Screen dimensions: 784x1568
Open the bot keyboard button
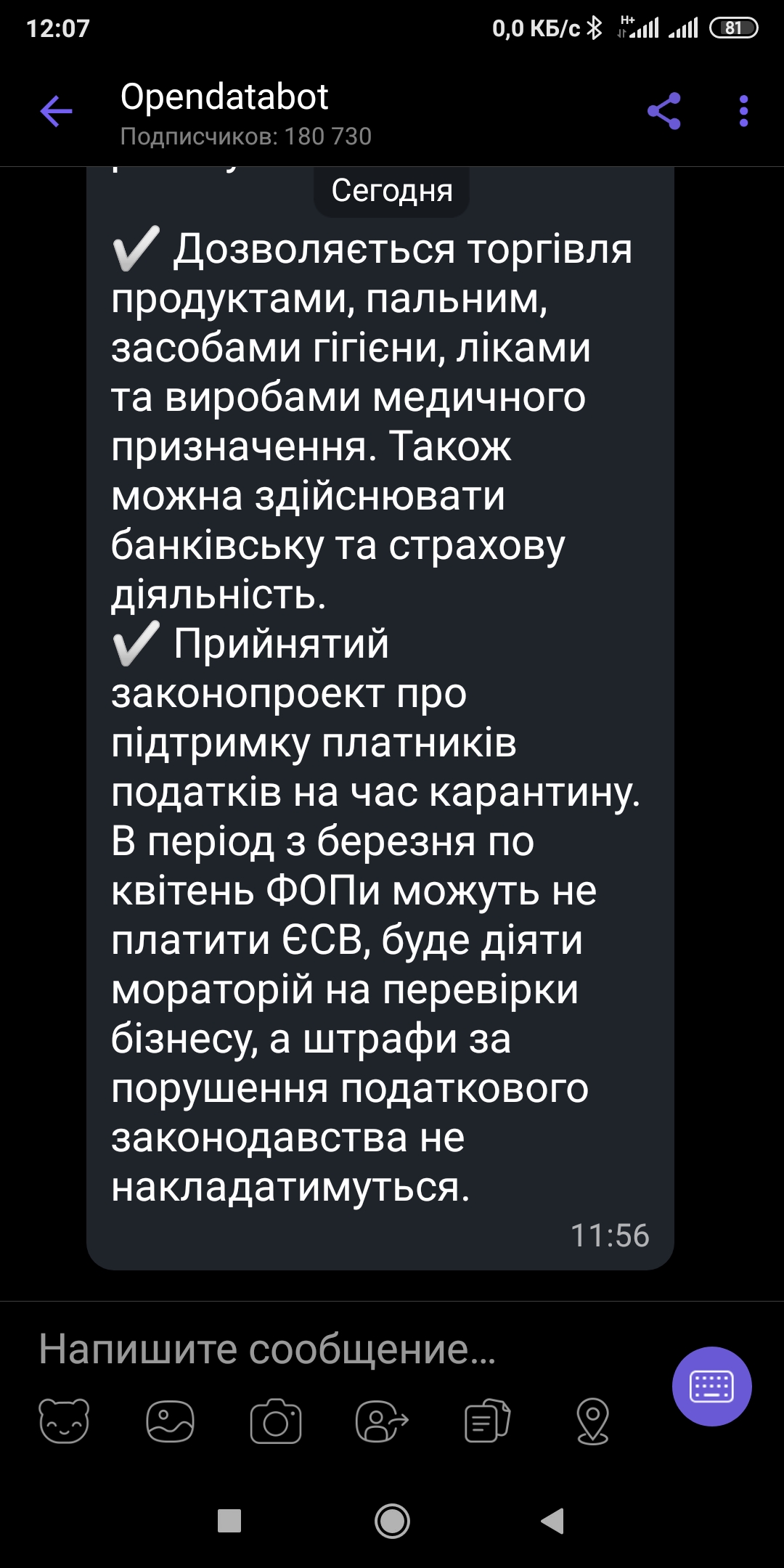(711, 1387)
